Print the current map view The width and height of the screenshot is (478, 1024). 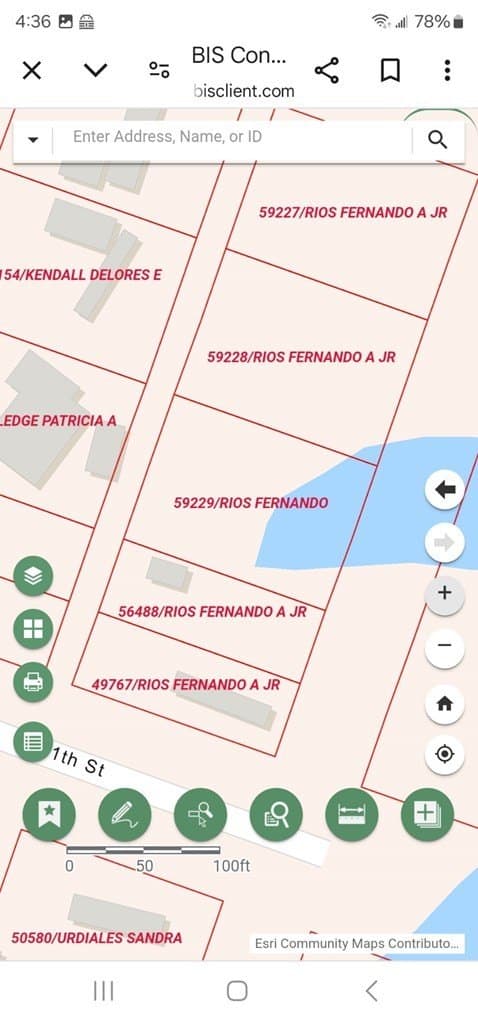(x=33, y=682)
